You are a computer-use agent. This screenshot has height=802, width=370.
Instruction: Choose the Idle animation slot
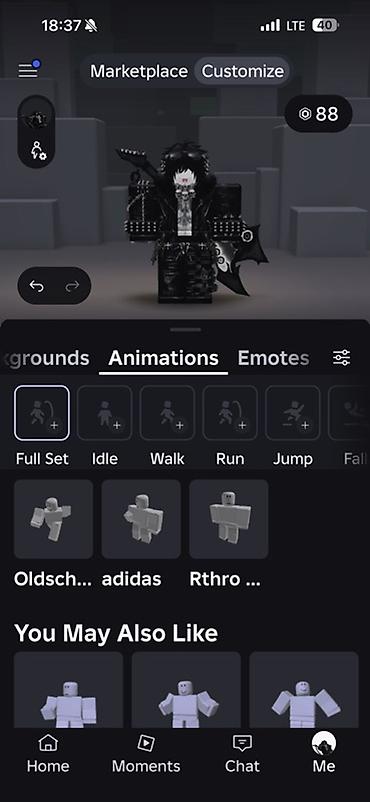(x=104, y=413)
